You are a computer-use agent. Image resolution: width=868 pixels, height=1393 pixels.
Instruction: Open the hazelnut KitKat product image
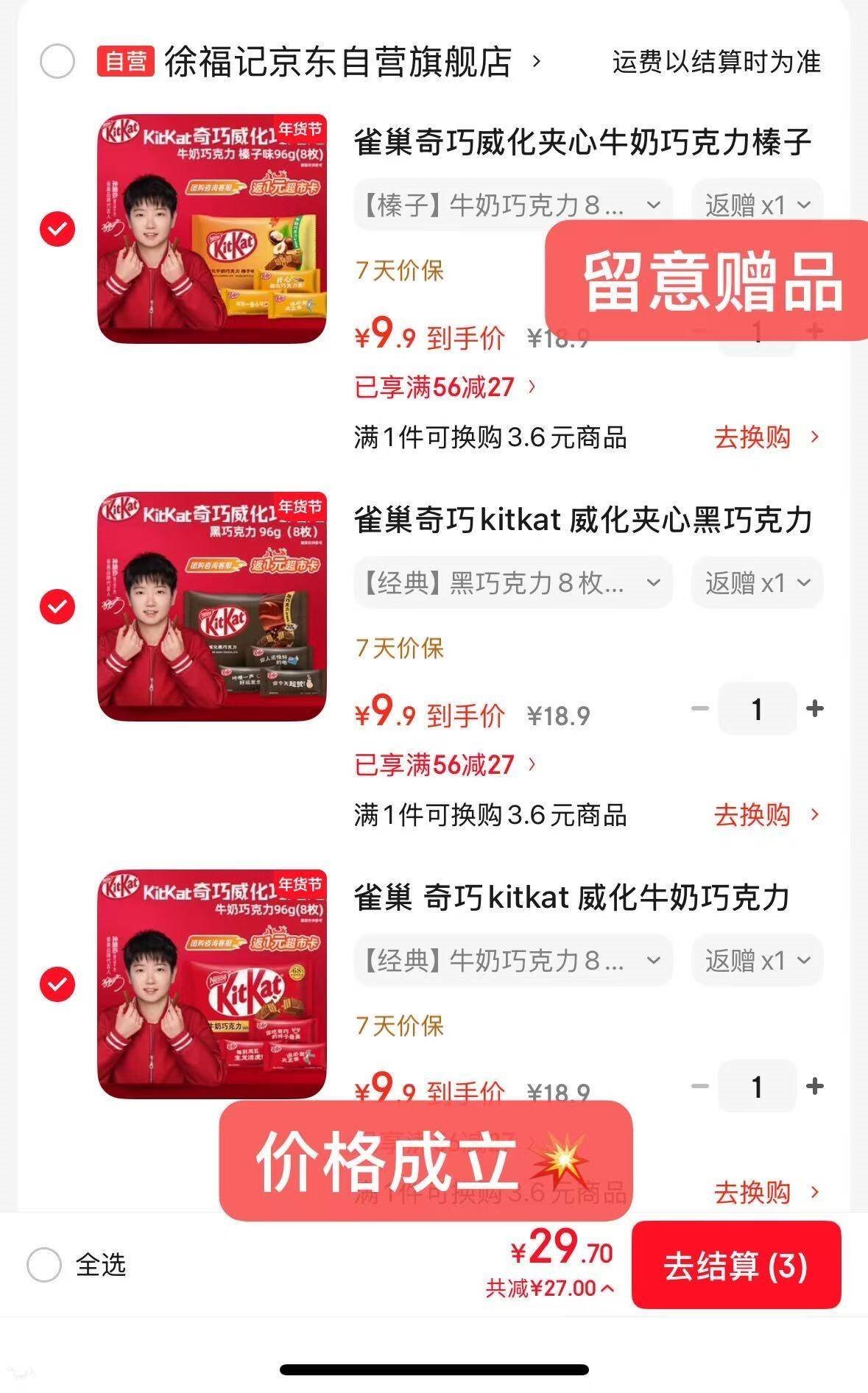coord(212,229)
